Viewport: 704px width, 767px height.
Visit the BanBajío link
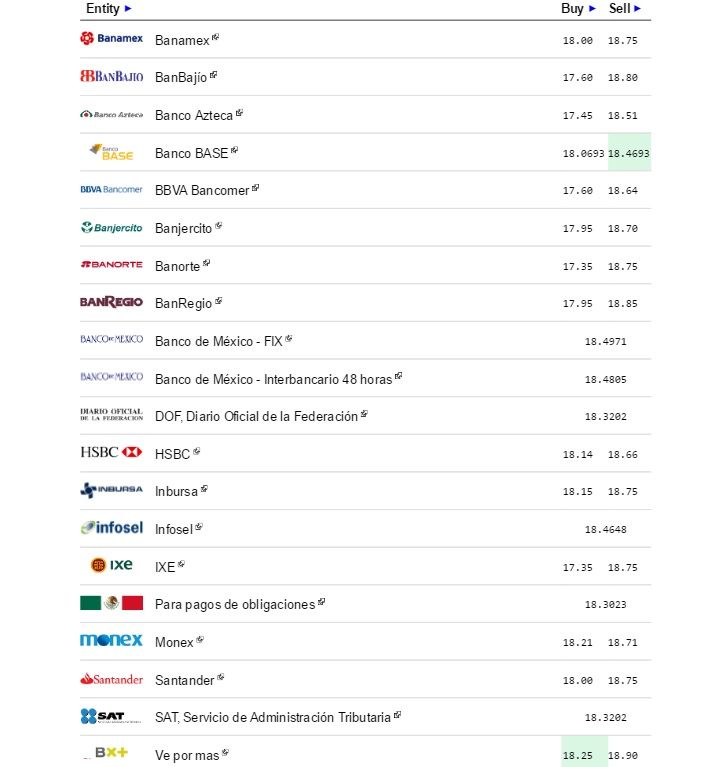click(x=181, y=78)
